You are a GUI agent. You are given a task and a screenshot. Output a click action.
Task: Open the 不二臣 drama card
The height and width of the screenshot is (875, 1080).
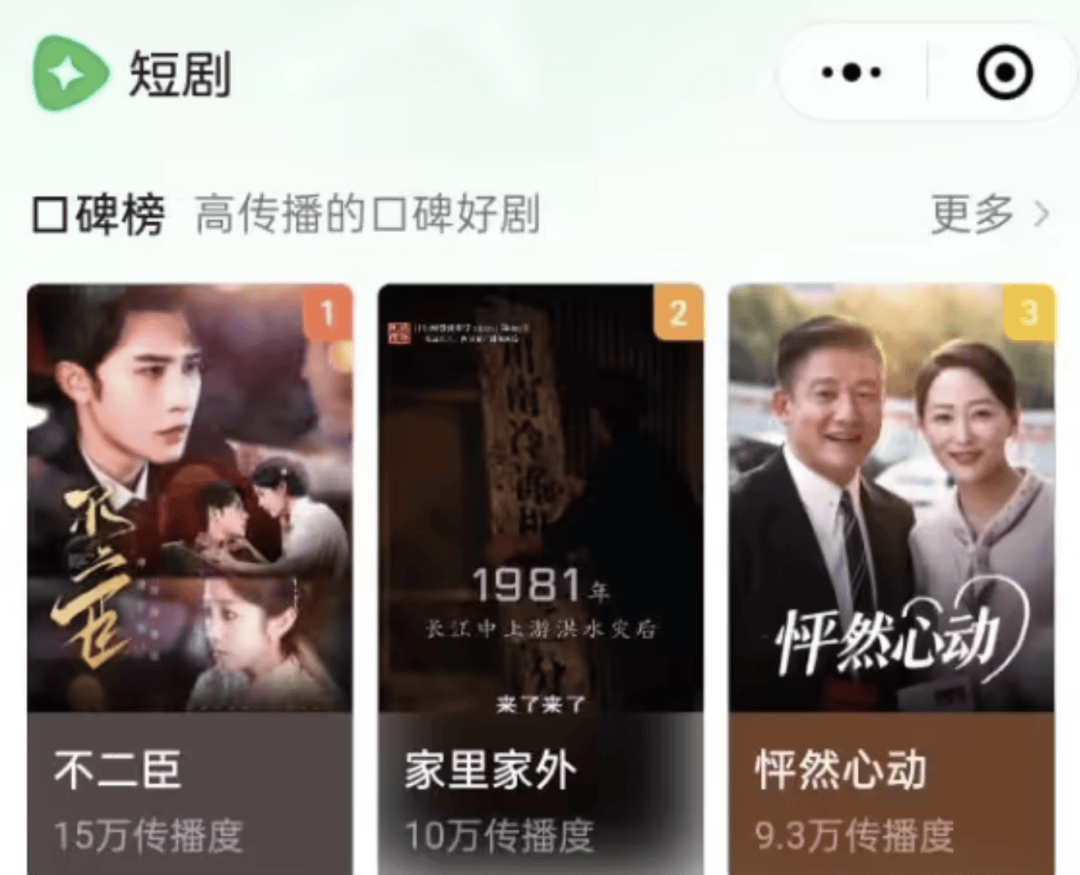tap(189, 560)
